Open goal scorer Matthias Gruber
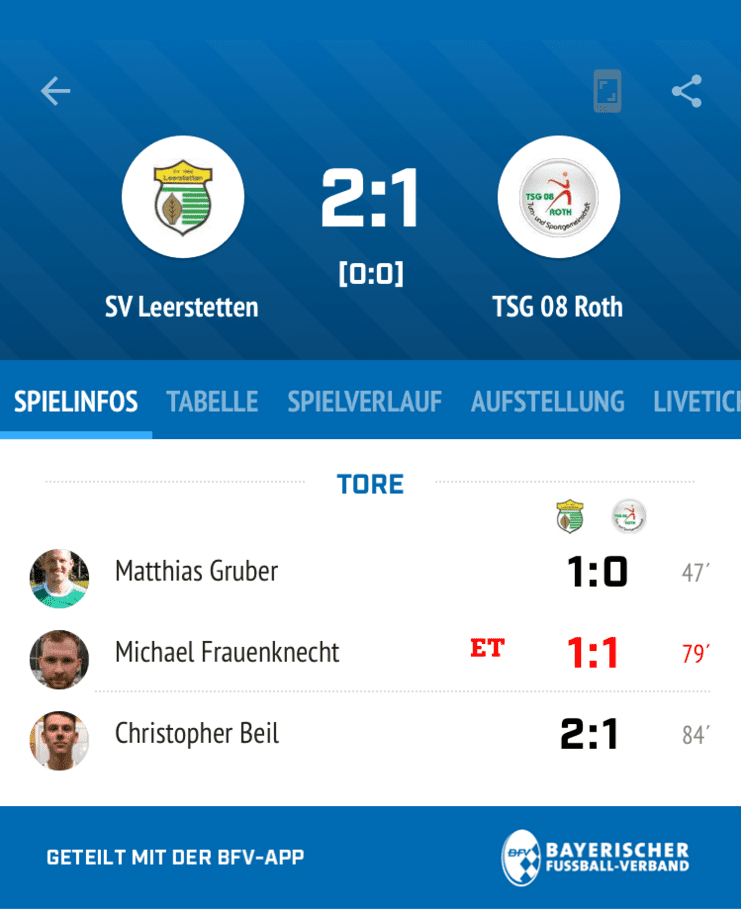 [x=196, y=571]
